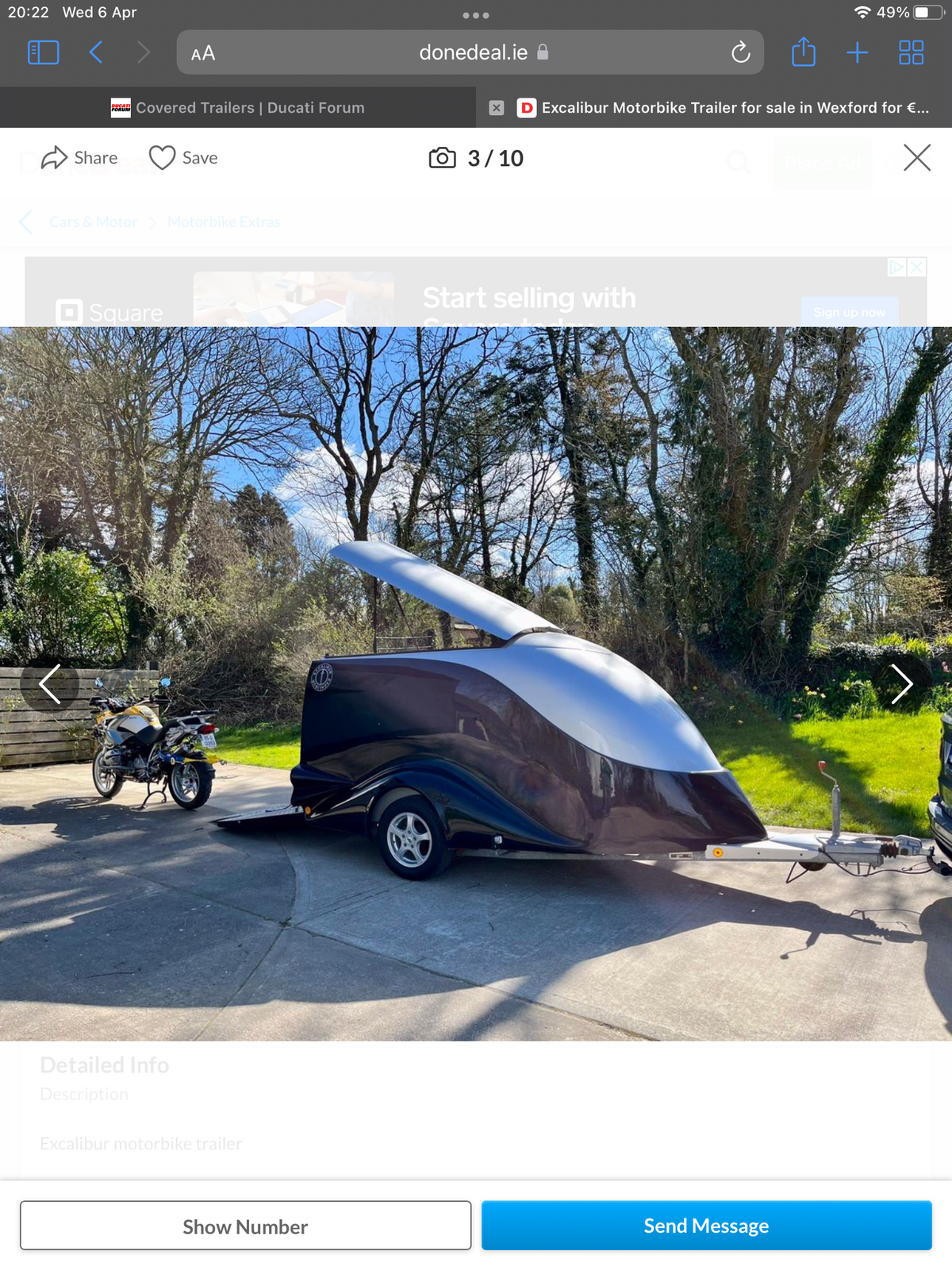Open the Safari address bar
The image size is (952, 1270).
tap(473, 52)
